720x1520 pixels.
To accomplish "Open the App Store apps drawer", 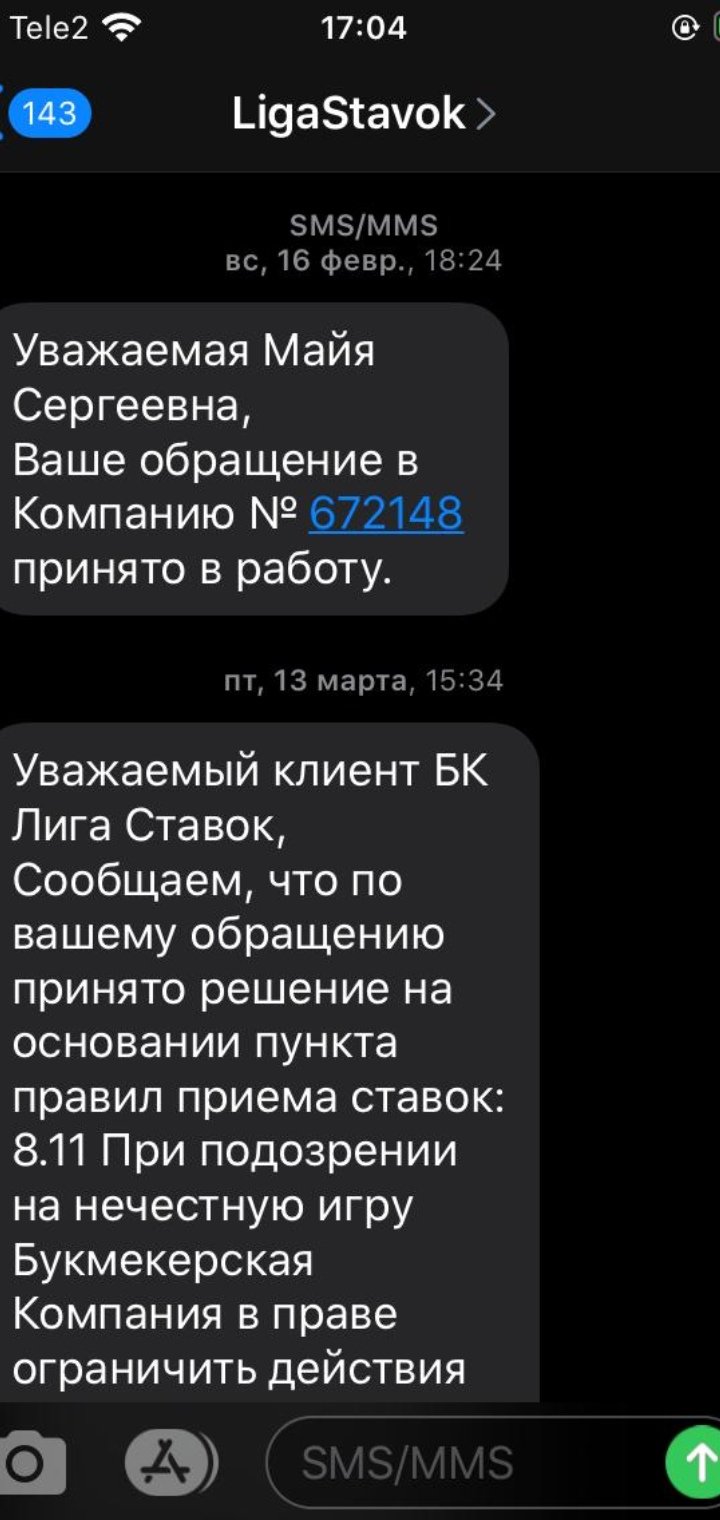I will coord(168,1464).
